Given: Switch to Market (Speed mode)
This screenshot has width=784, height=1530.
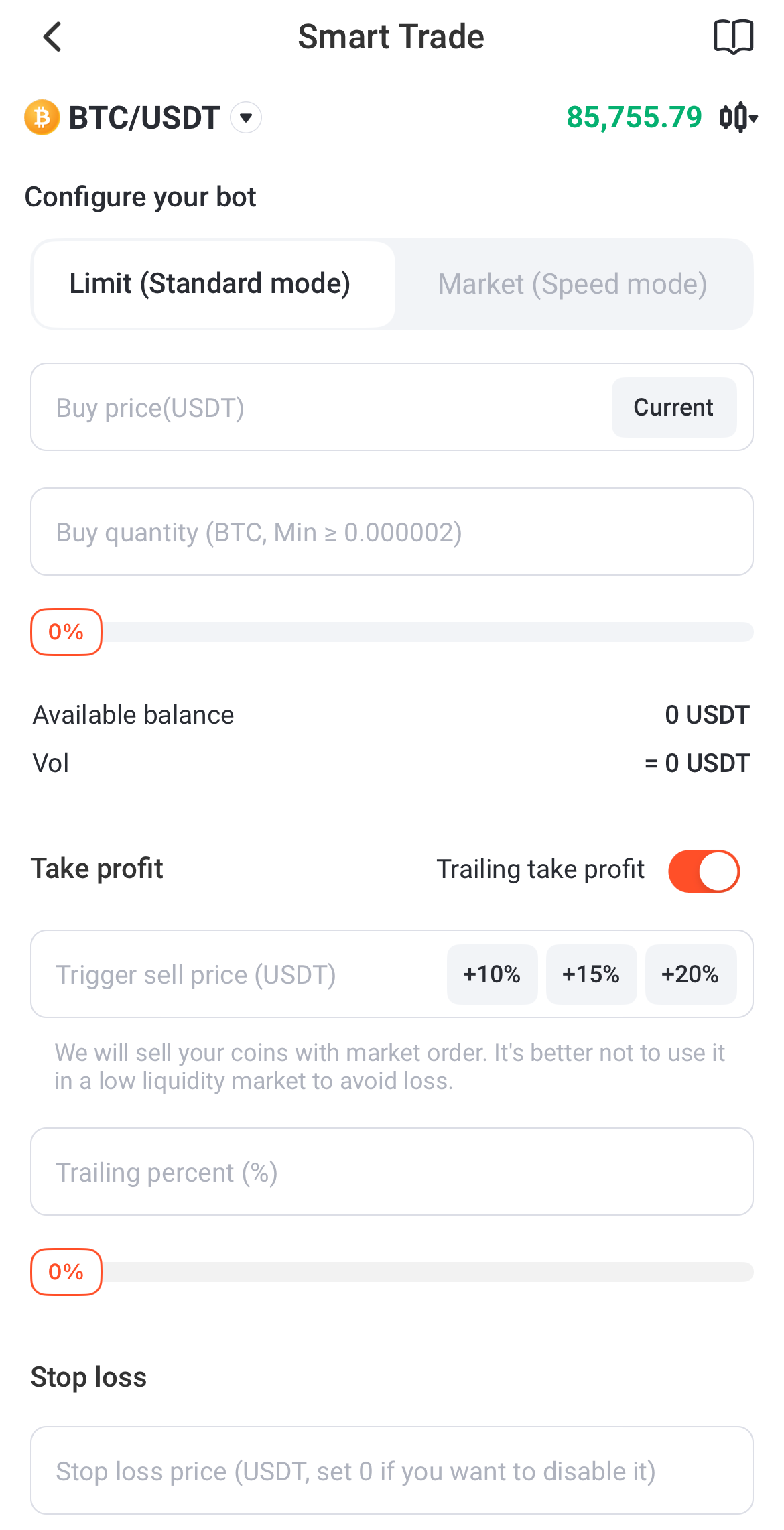Looking at the screenshot, I should [x=572, y=284].
